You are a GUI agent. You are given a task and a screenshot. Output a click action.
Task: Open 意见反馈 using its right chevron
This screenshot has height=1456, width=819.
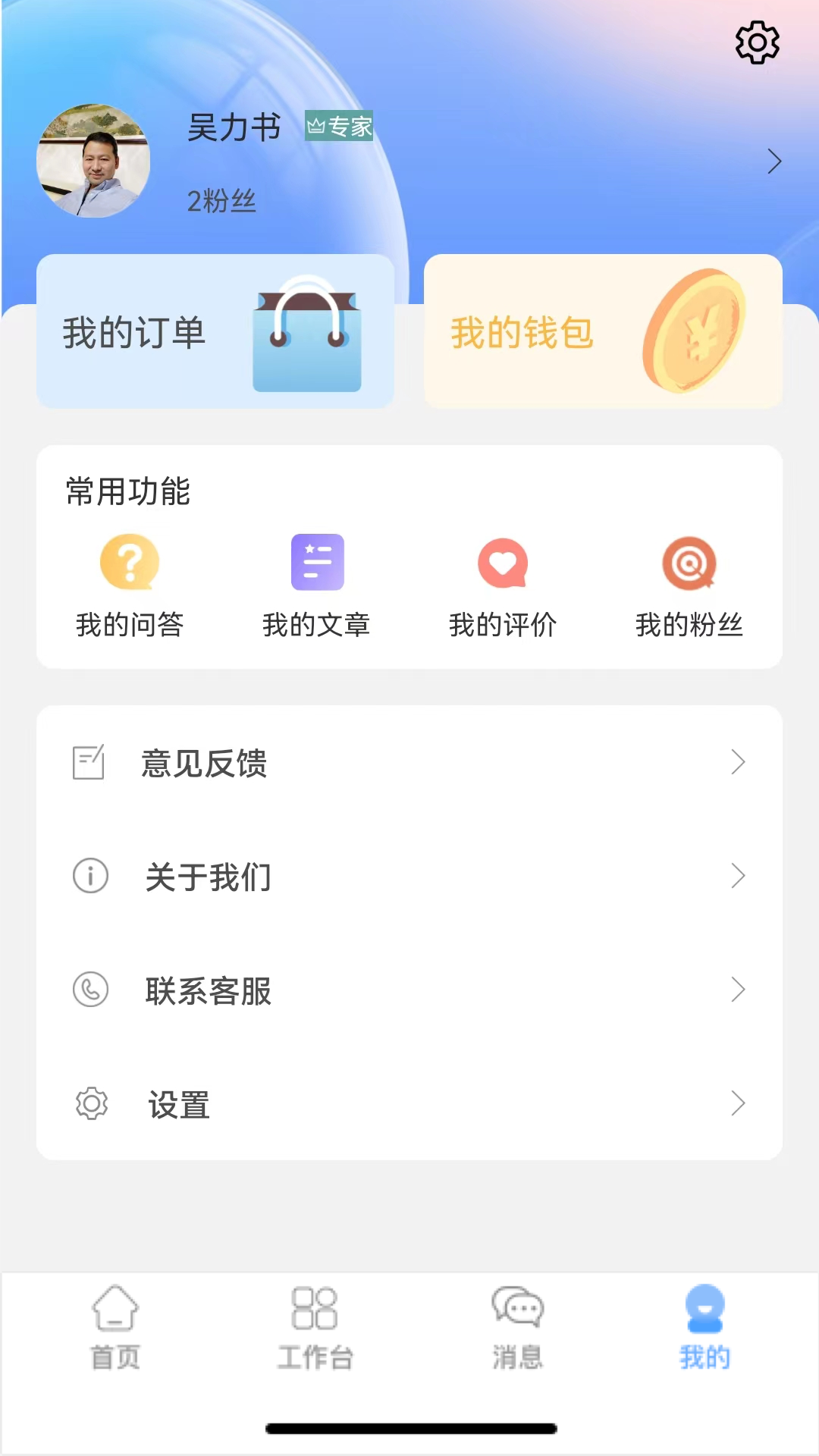click(x=738, y=764)
